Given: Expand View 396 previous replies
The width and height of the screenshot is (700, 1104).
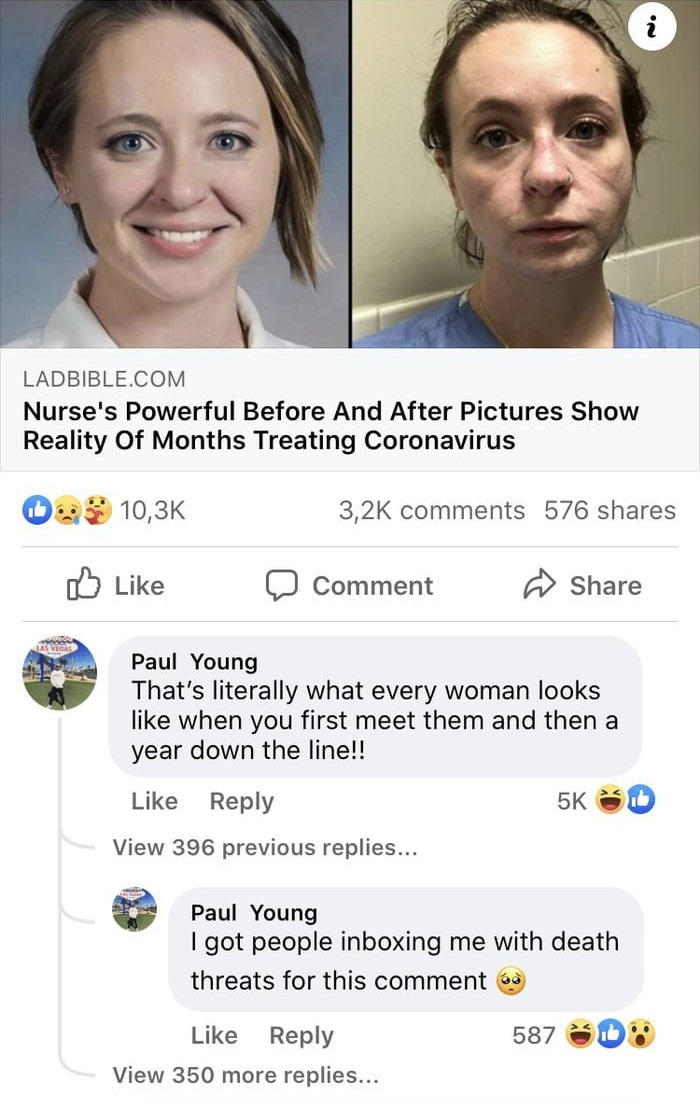Looking at the screenshot, I should [264, 847].
